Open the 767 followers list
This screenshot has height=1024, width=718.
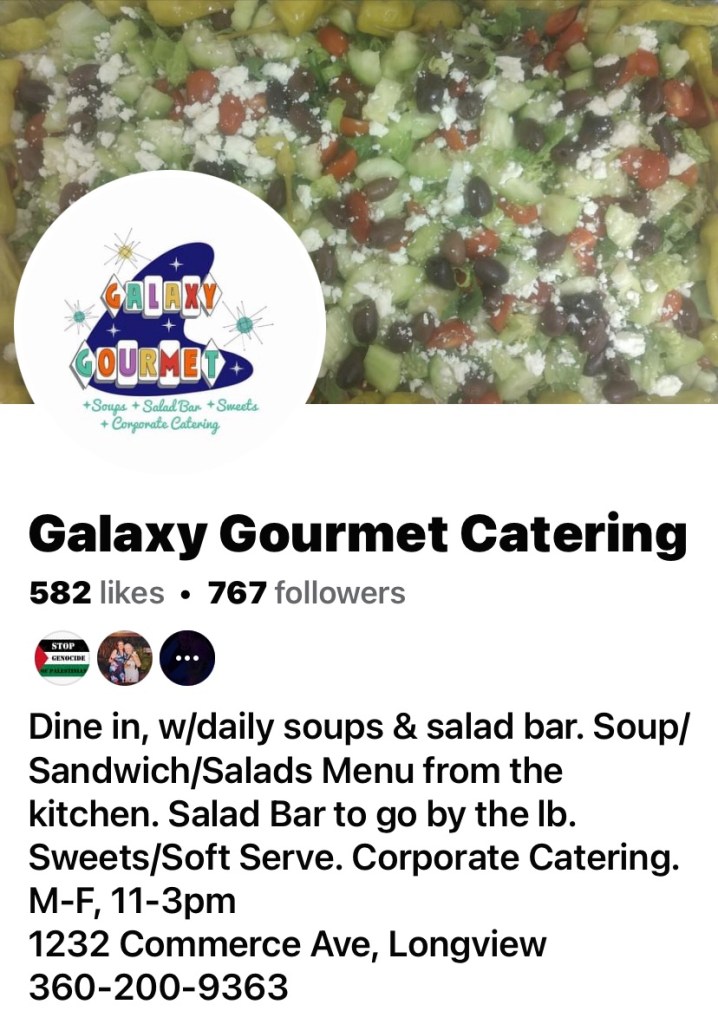pyautogui.click(x=306, y=593)
